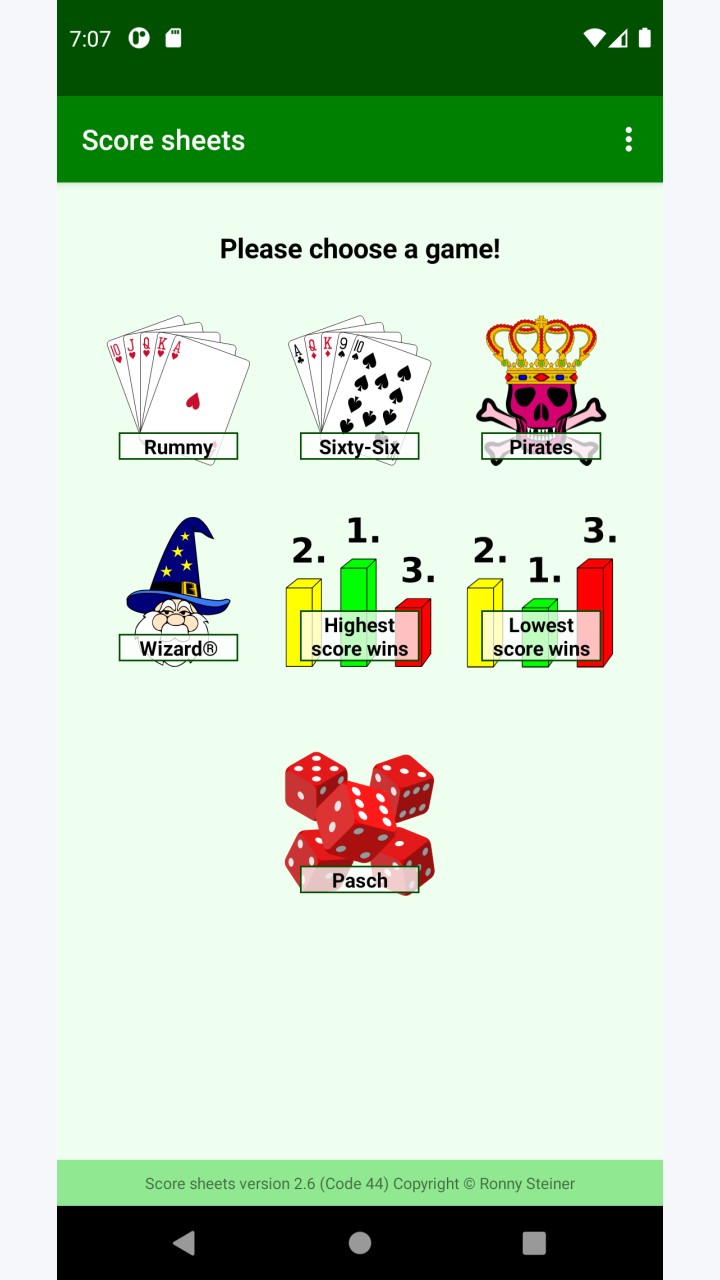Choose Lowest score wins

point(541,591)
